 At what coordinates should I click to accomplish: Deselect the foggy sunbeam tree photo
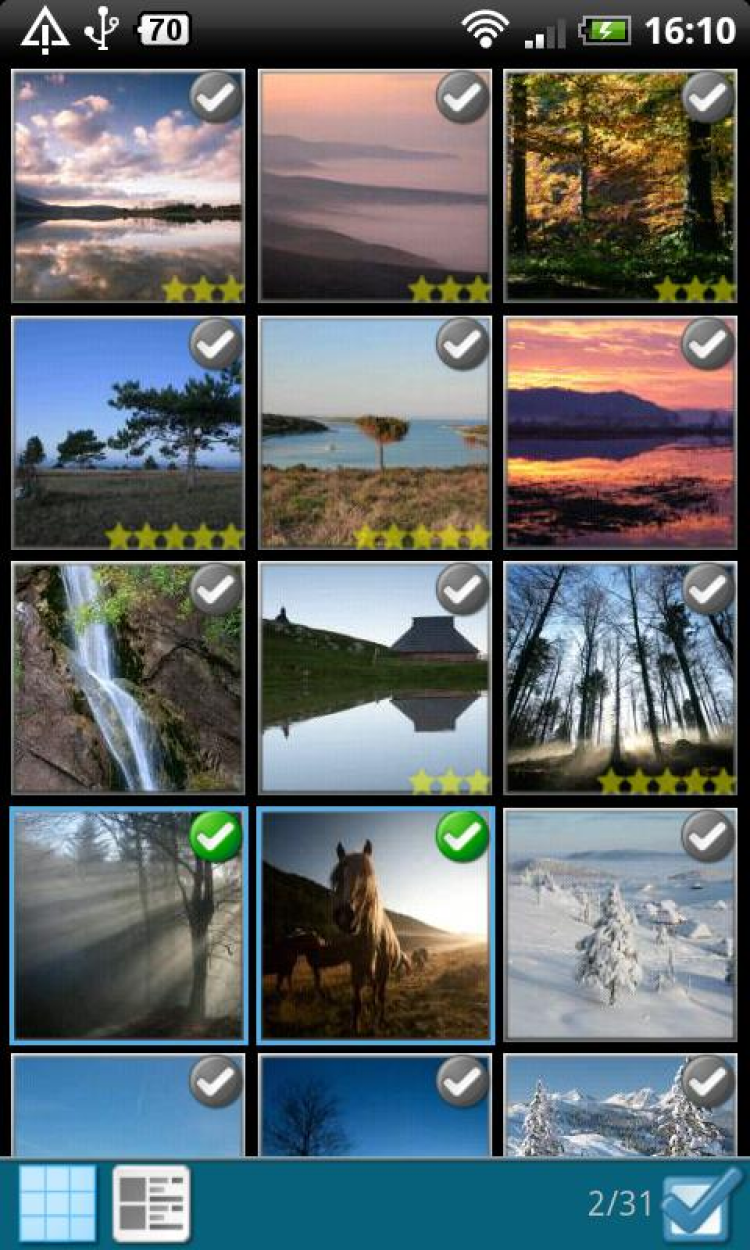pos(216,836)
